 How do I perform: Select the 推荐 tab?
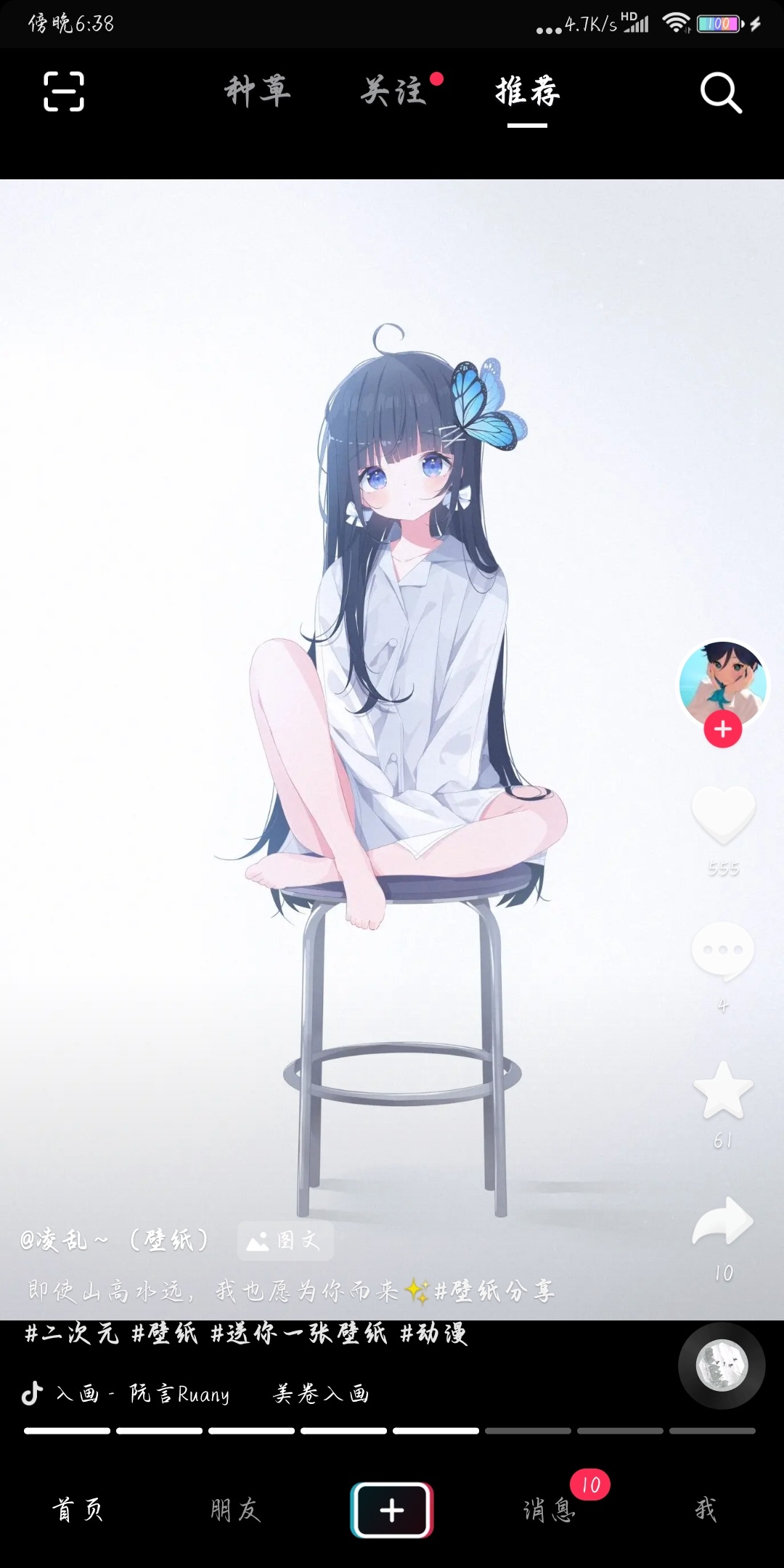pyautogui.click(x=527, y=91)
